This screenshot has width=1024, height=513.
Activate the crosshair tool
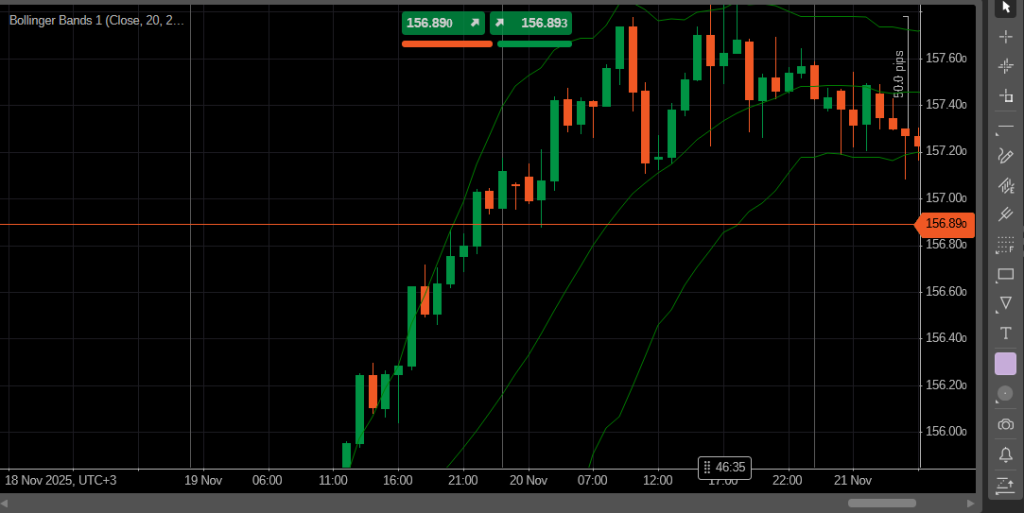[1006, 37]
